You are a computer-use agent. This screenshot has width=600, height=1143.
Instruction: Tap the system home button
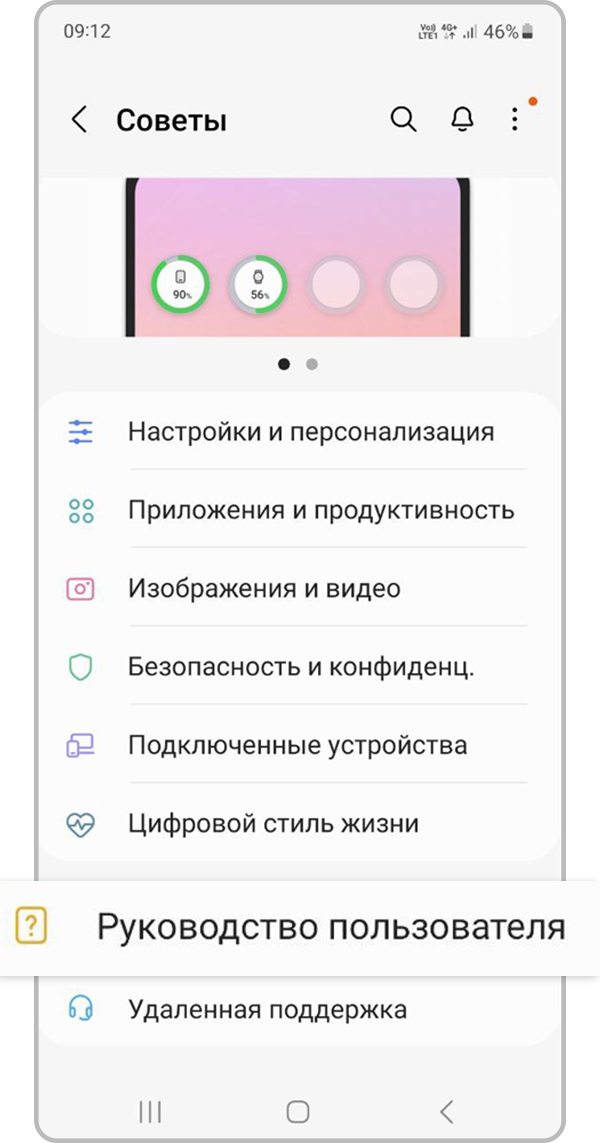298,1110
